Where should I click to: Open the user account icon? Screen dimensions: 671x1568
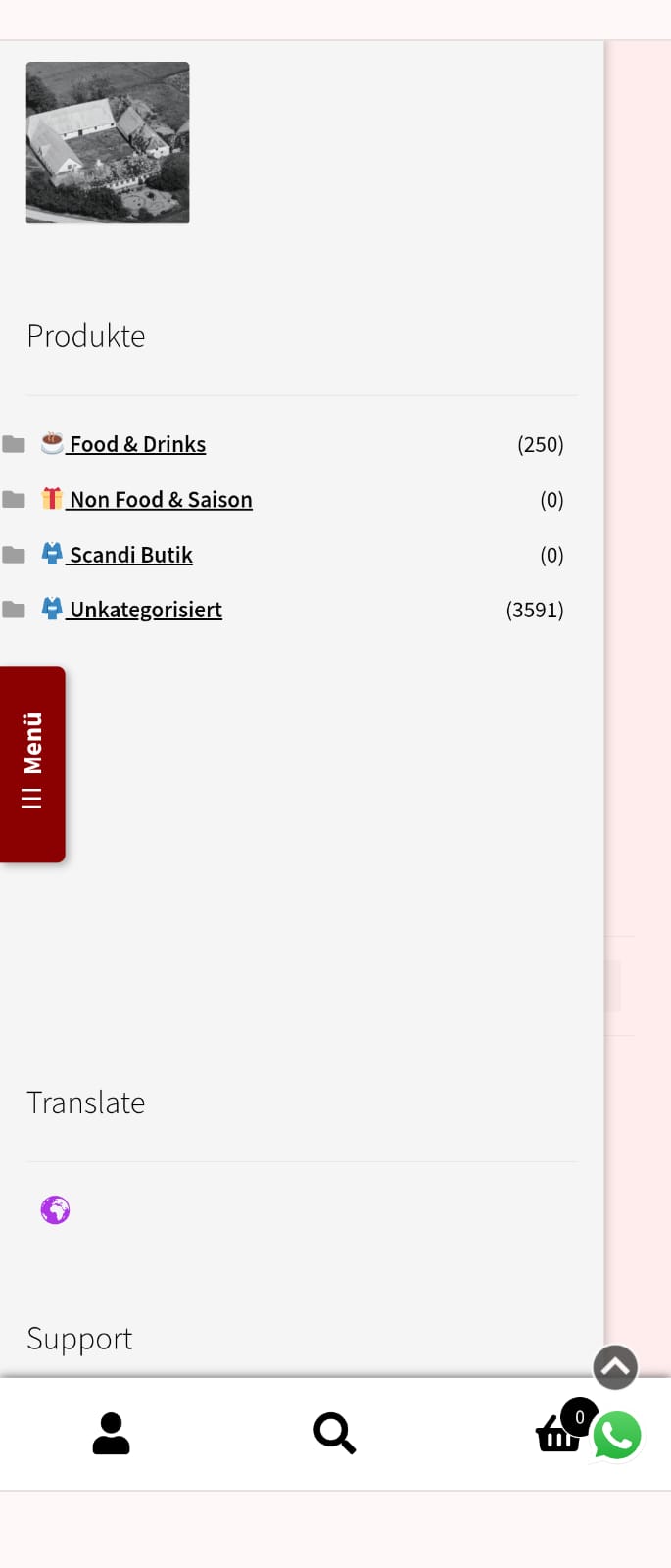pyautogui.click(x=111, y=1434)
